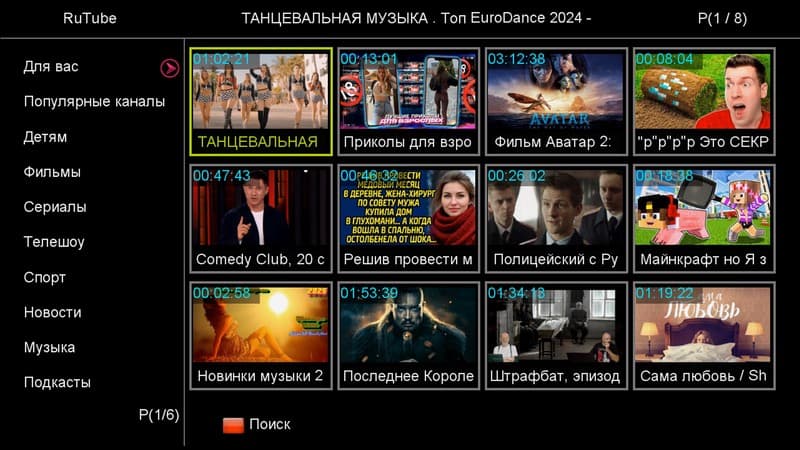Play Фильм Аватар 2 video

(554, 102)
